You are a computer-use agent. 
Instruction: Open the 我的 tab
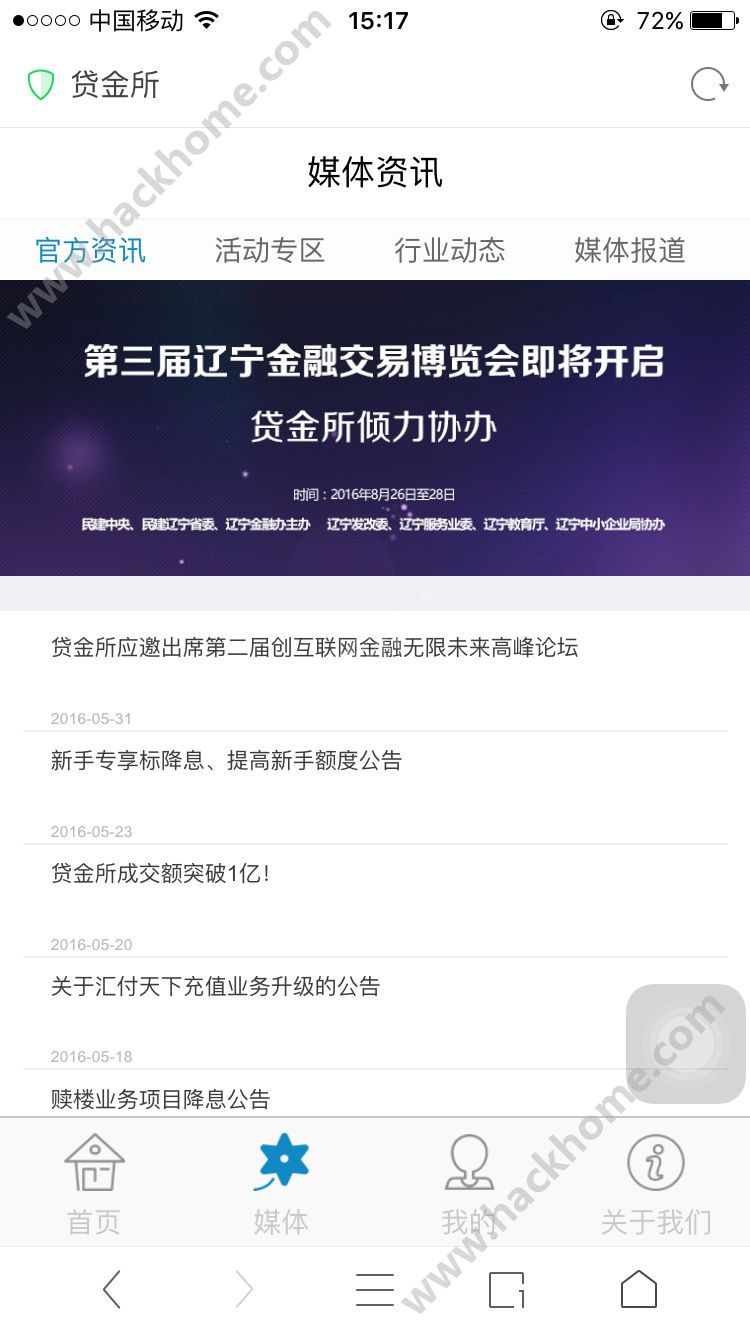[x=469, y=1185]
